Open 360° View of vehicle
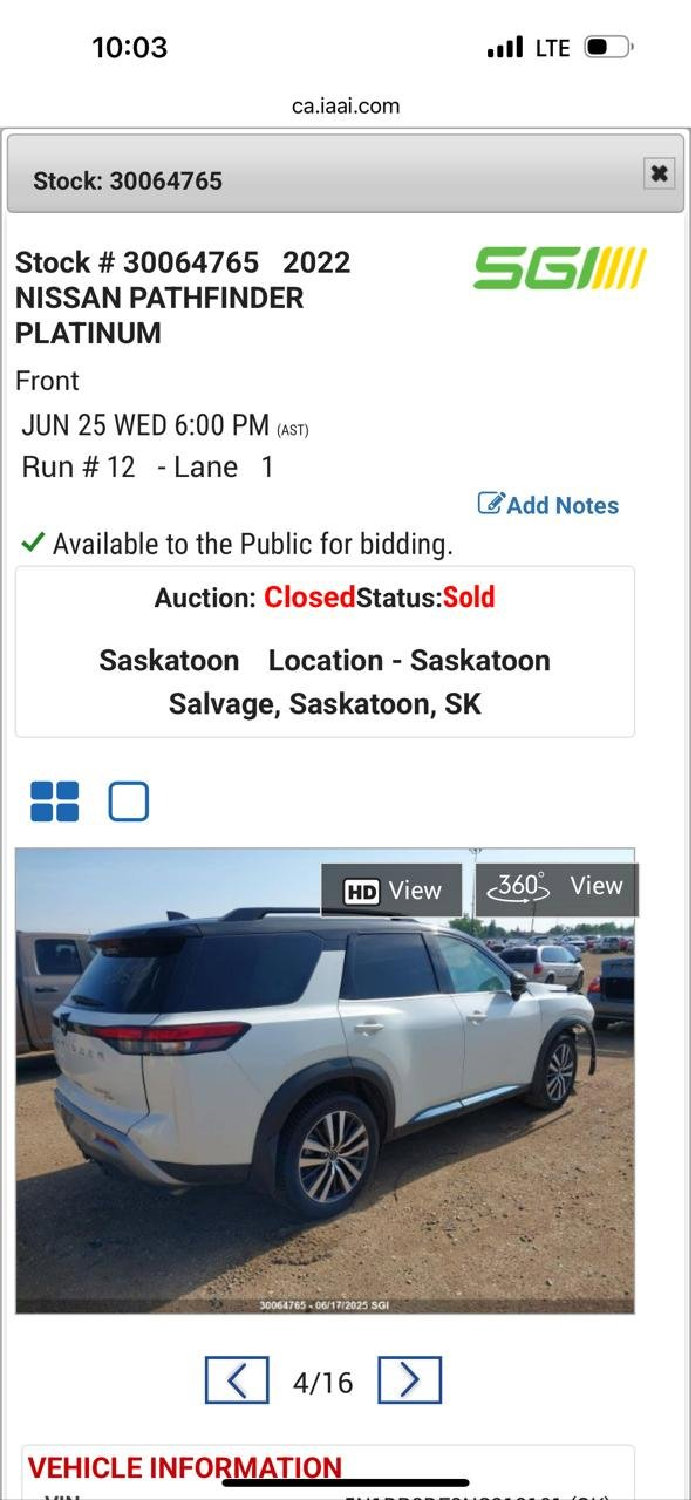Viewport: 691px width, 1500px height. (556, 888)
